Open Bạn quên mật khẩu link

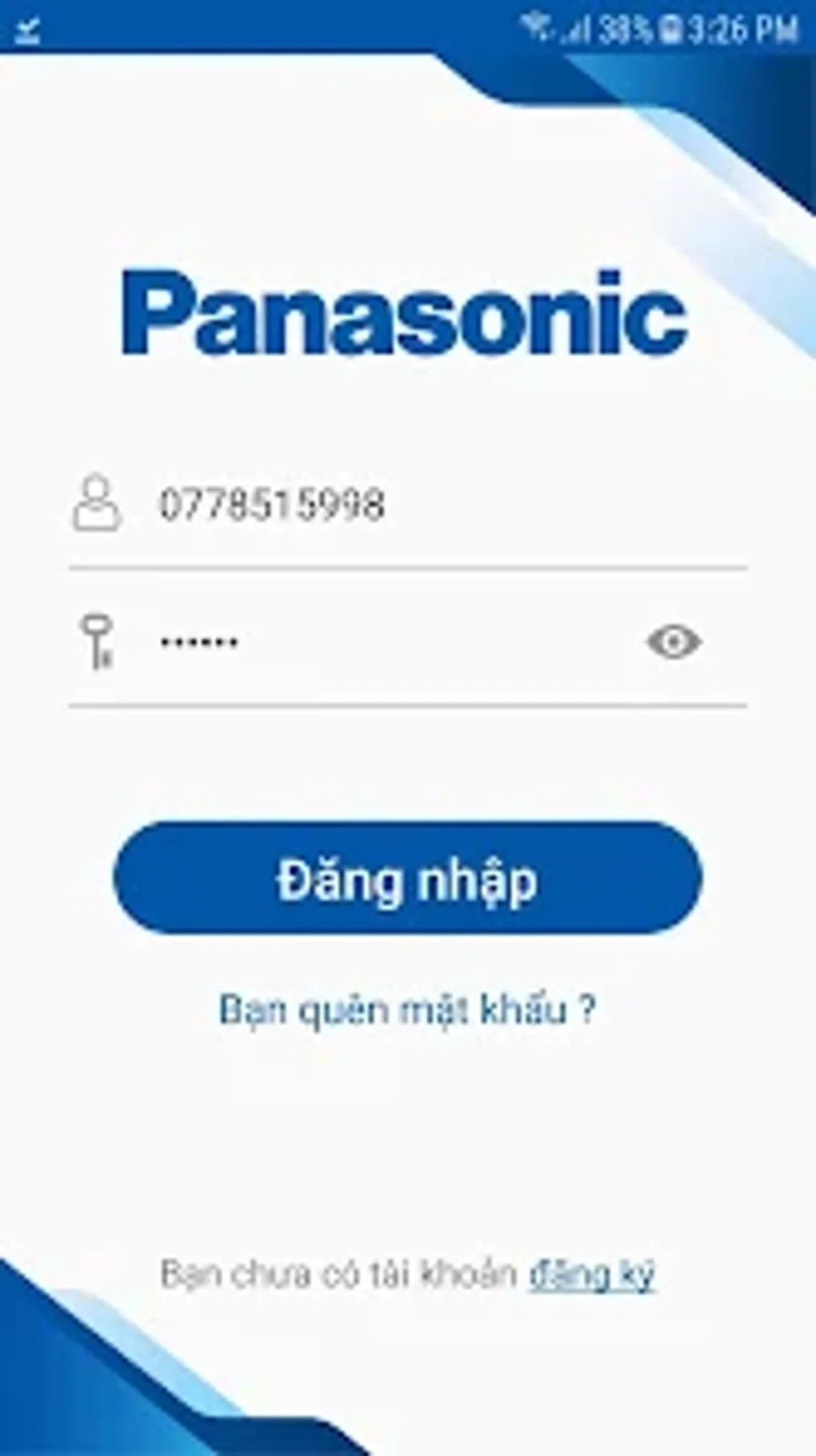pos(407,1009)
